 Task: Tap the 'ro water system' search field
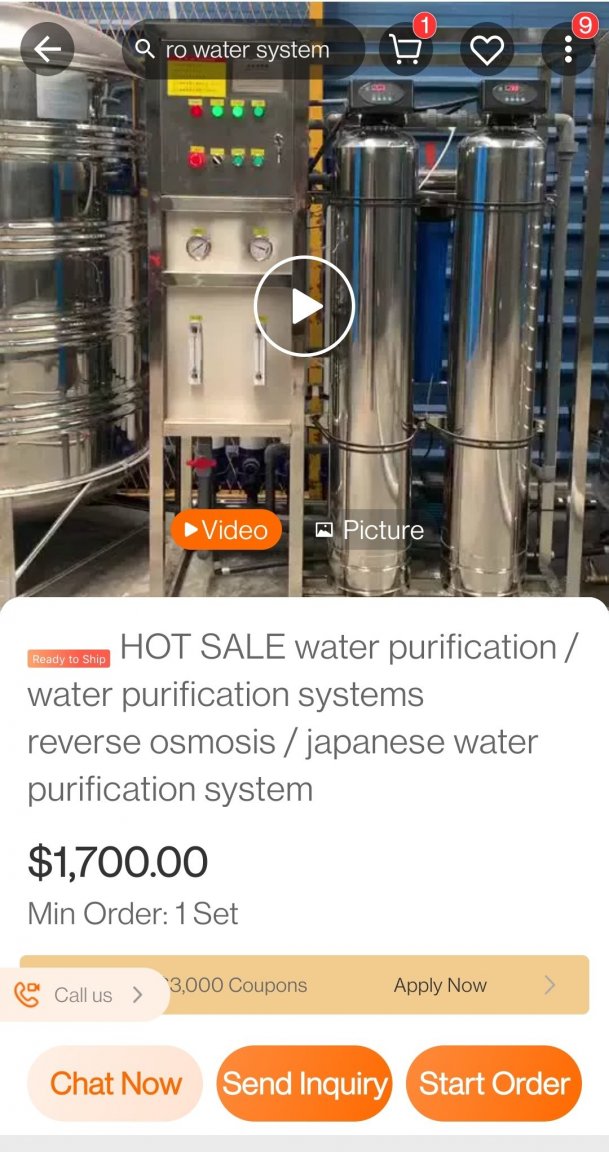[245, 50]
